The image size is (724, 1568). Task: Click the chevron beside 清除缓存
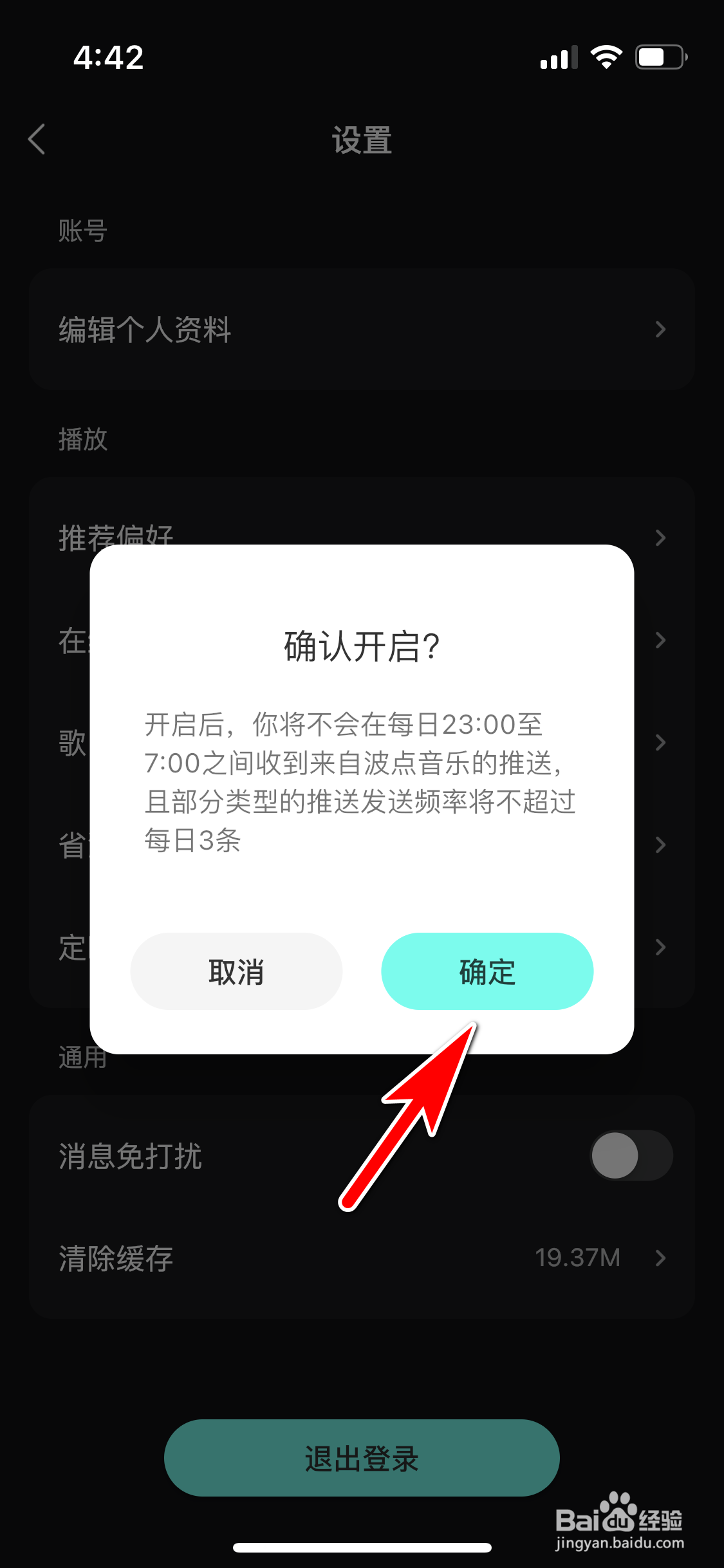660,1258
